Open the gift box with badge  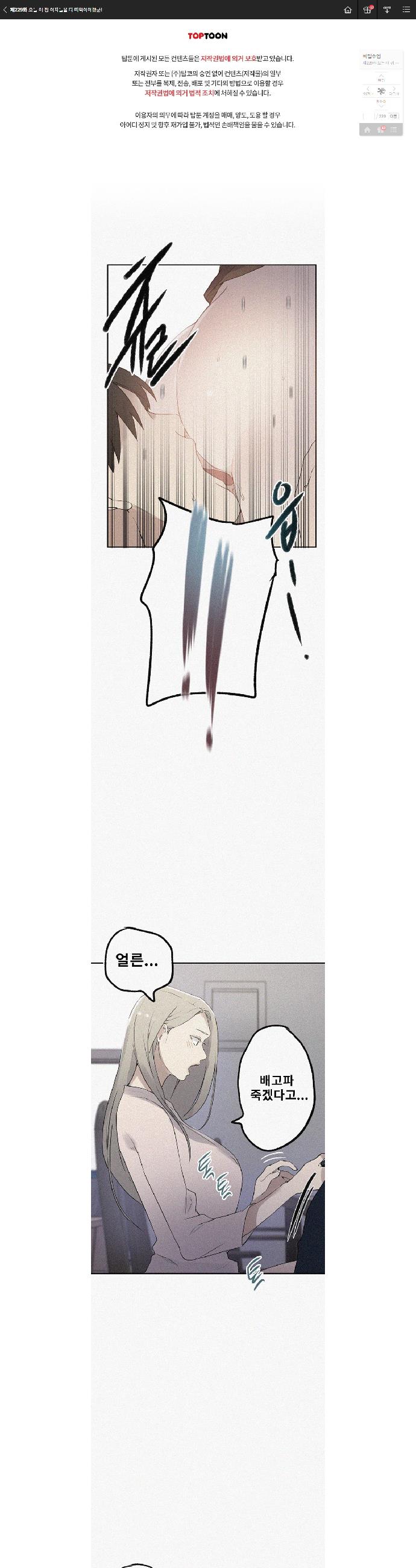pos(367,10)
